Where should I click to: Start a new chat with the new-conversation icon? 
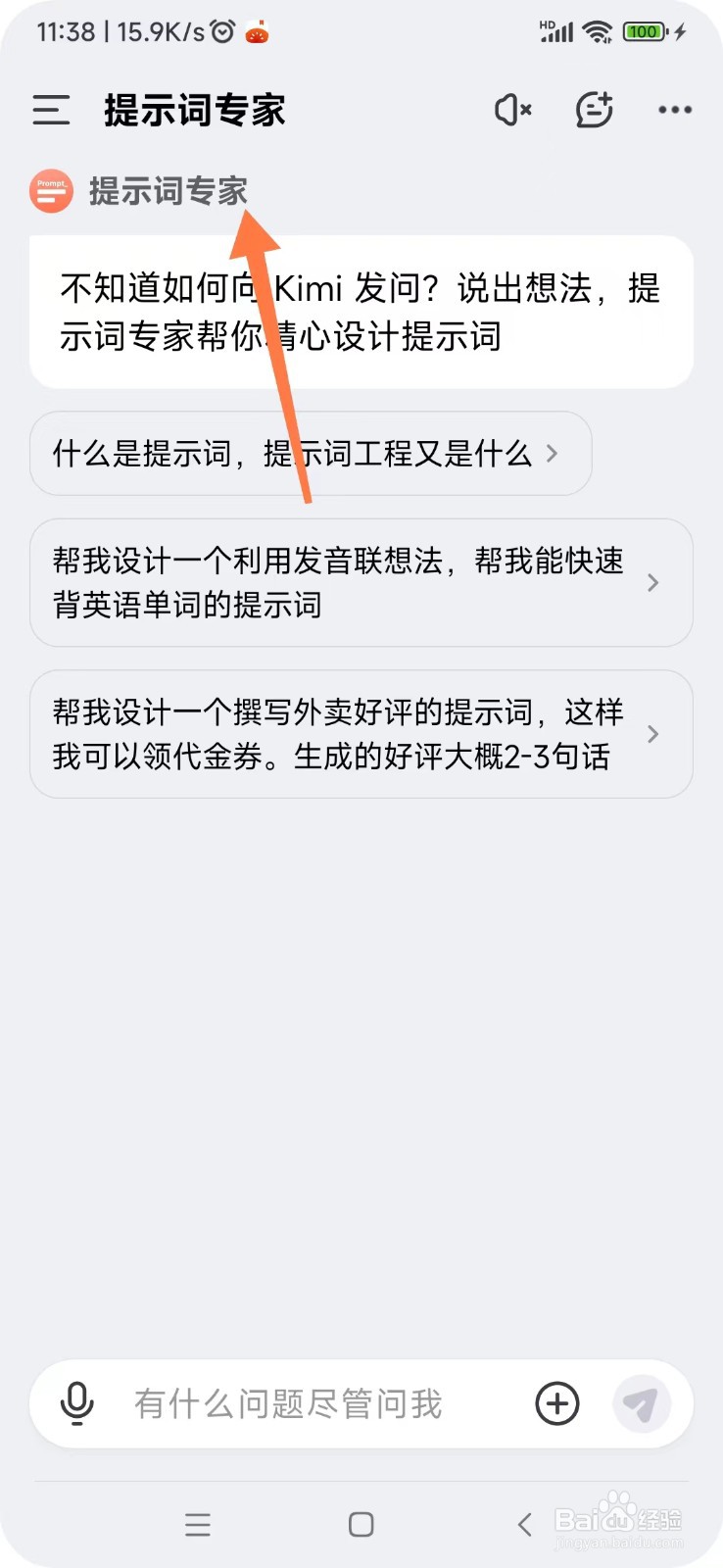(594, 110)
